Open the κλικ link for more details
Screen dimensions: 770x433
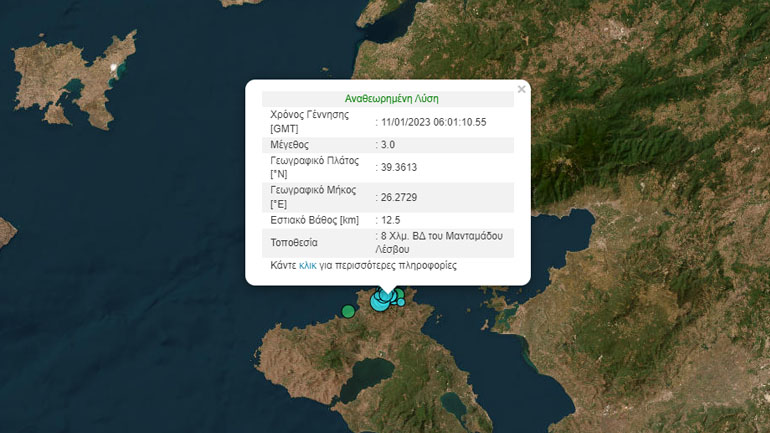[x=308, y=266]
